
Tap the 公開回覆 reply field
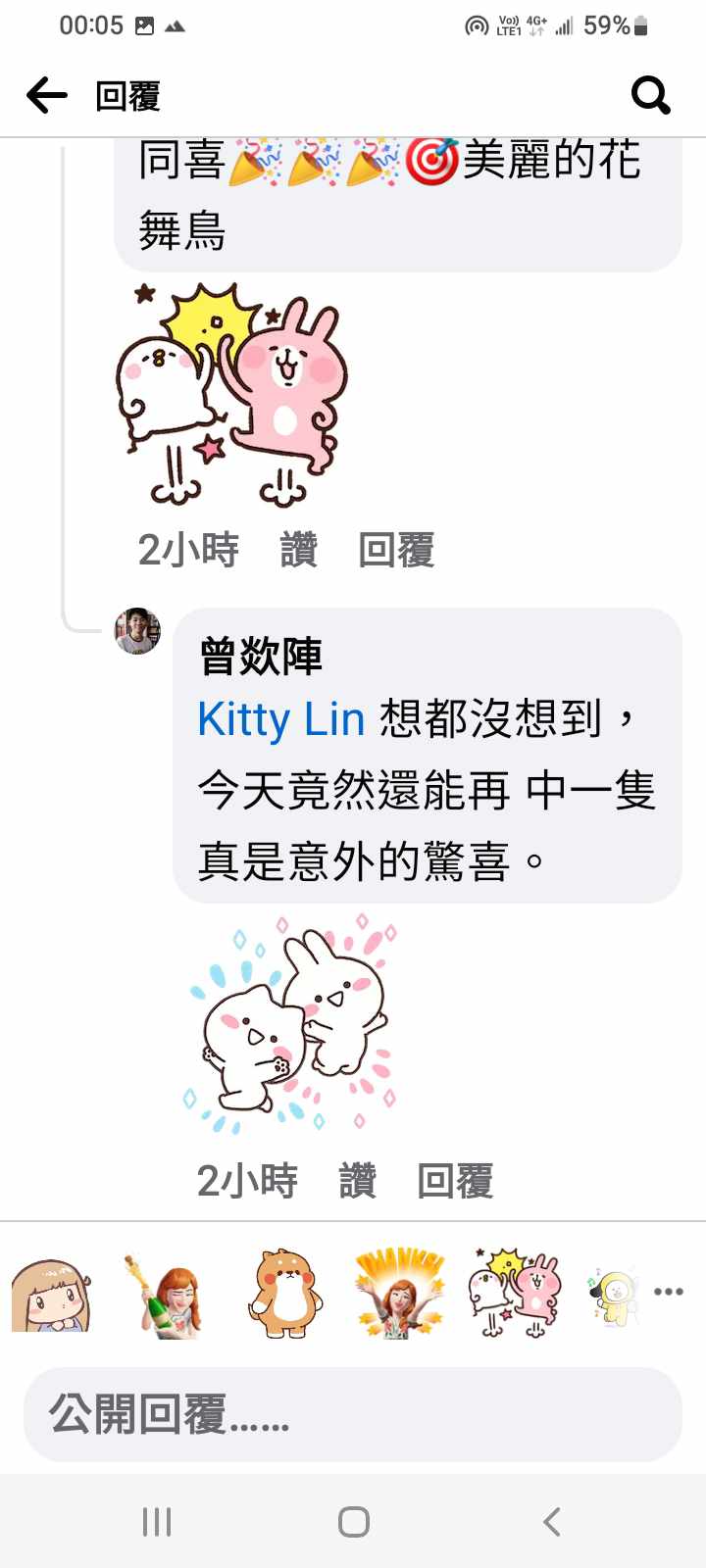coord(353,1415)
